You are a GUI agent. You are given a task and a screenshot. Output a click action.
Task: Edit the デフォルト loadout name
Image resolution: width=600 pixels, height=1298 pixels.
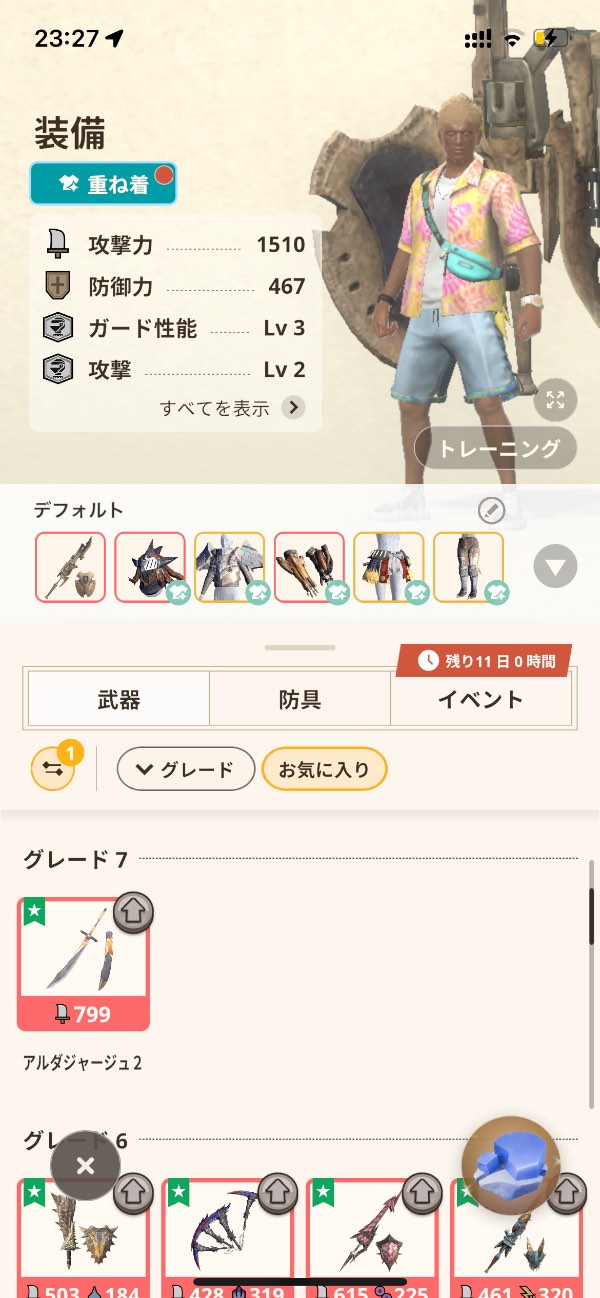(x=491, y=511)
